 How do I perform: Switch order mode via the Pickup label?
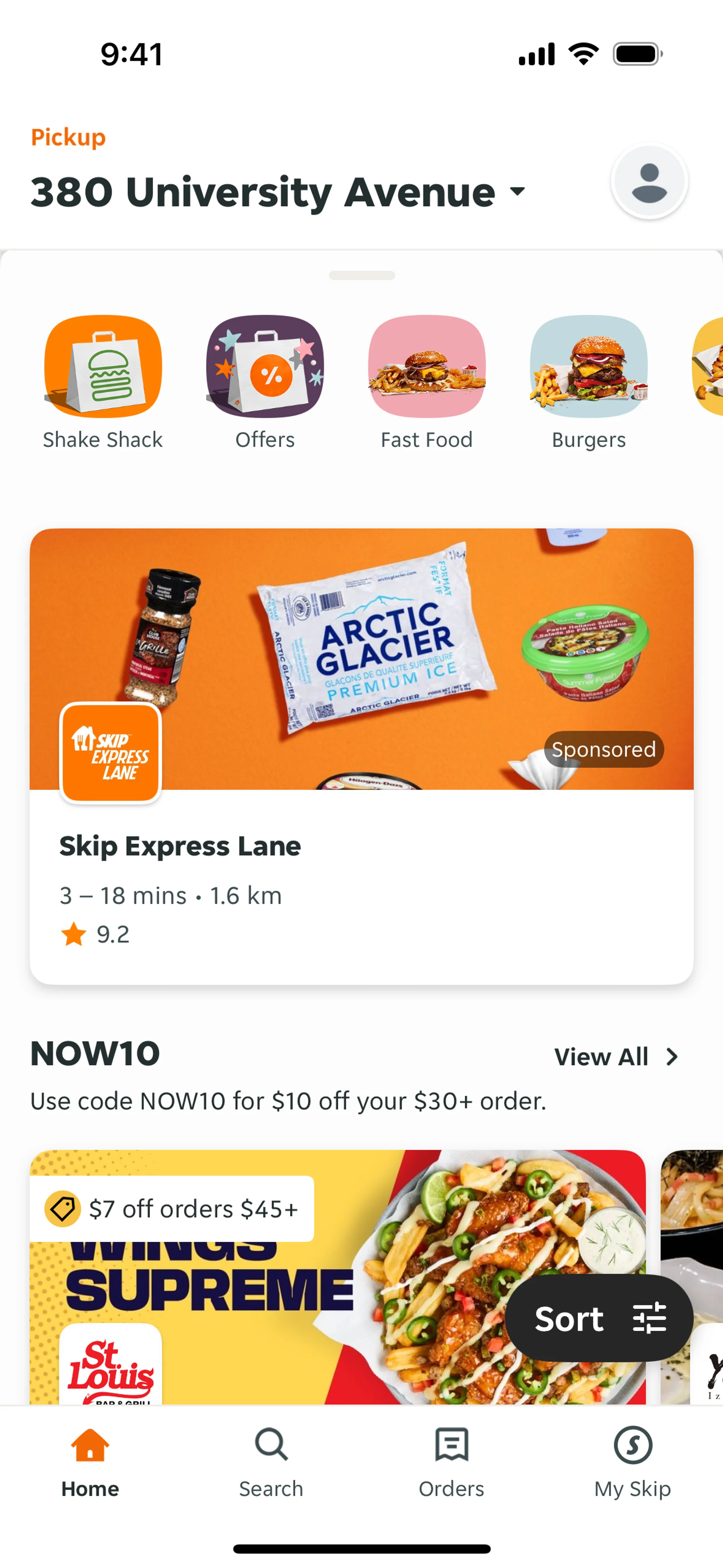[x=68, y=138]
